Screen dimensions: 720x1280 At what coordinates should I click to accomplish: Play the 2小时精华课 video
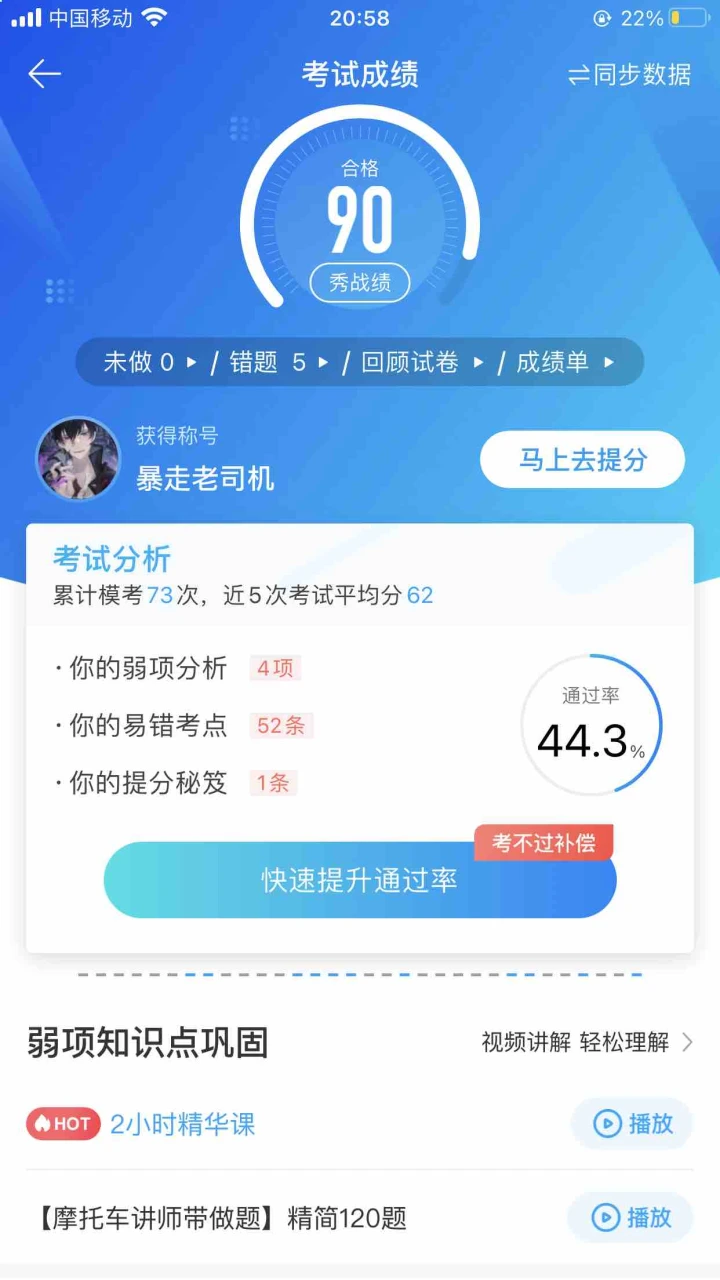[631, 1124]
